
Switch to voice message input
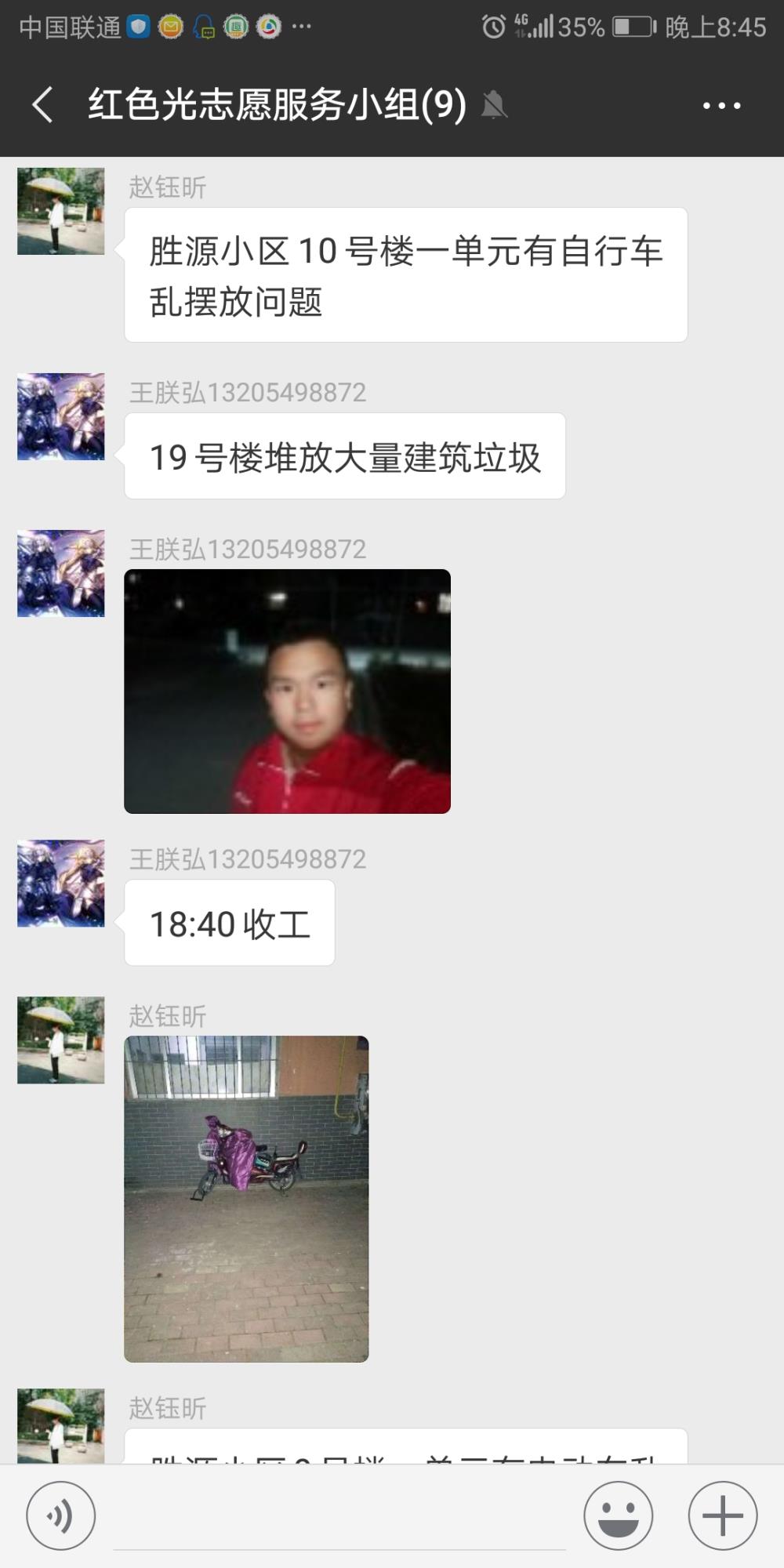[61, 1516]
